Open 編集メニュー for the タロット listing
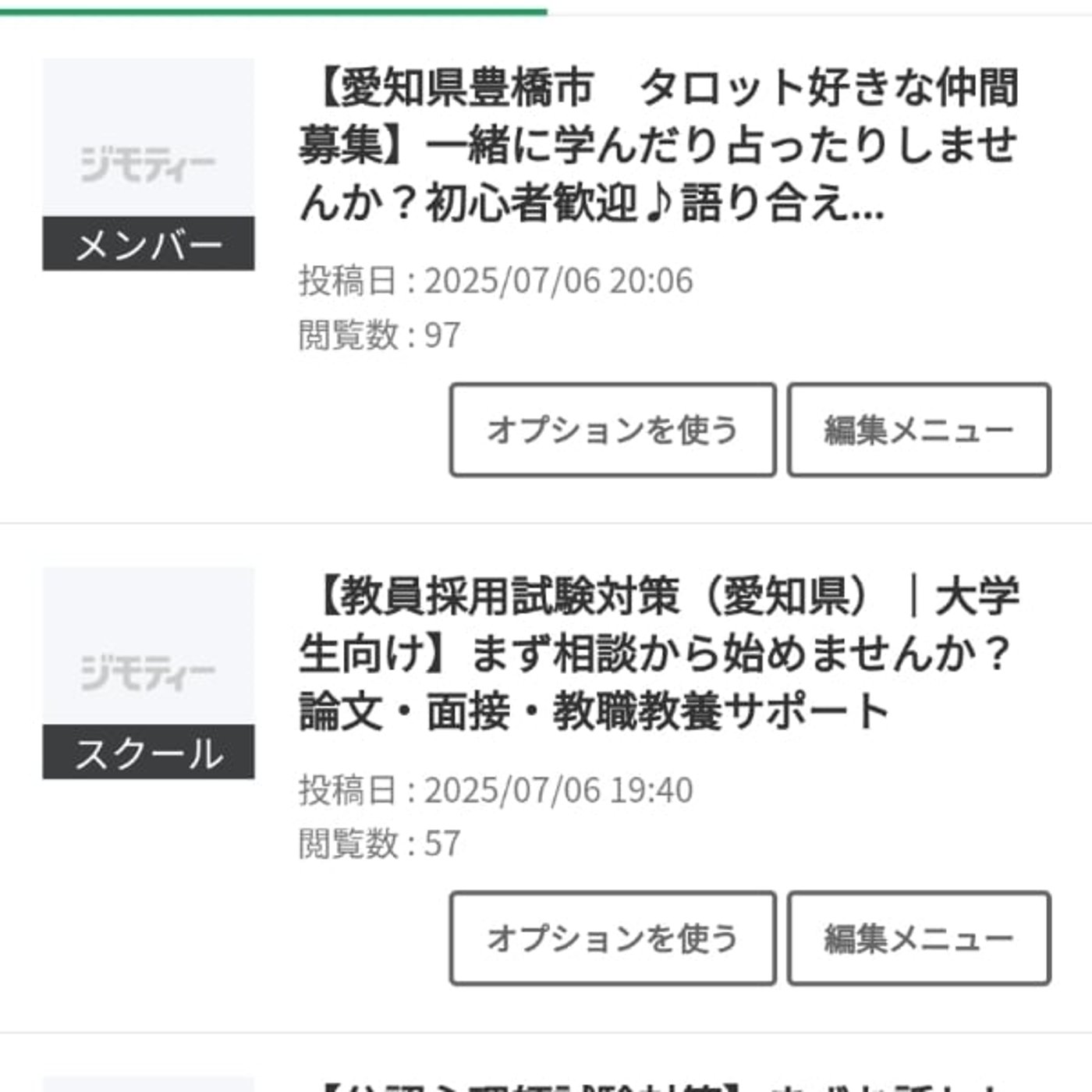The width and height of the screenshot is (1092, 1092). point(919,430)
